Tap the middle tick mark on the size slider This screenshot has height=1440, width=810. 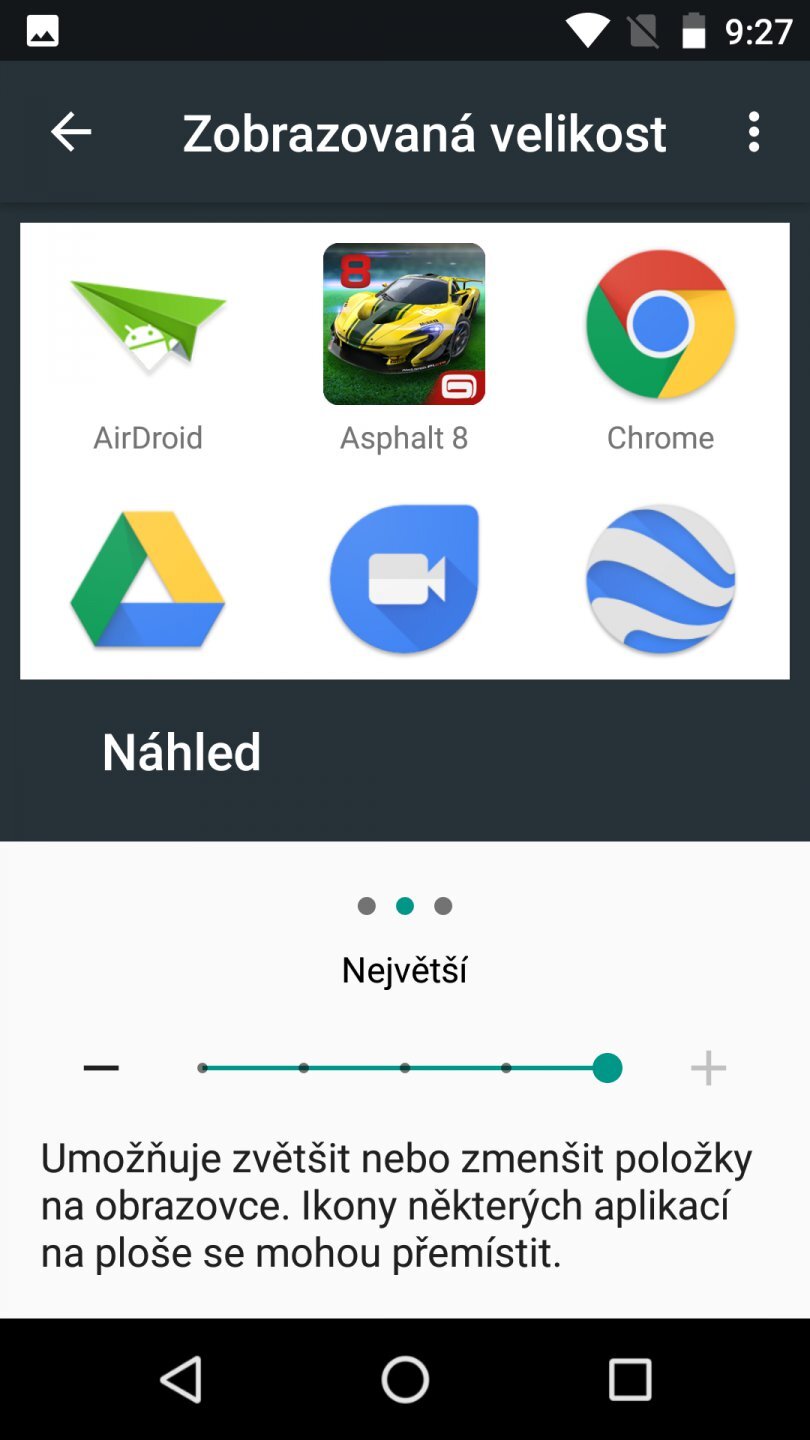point(404,1068)
